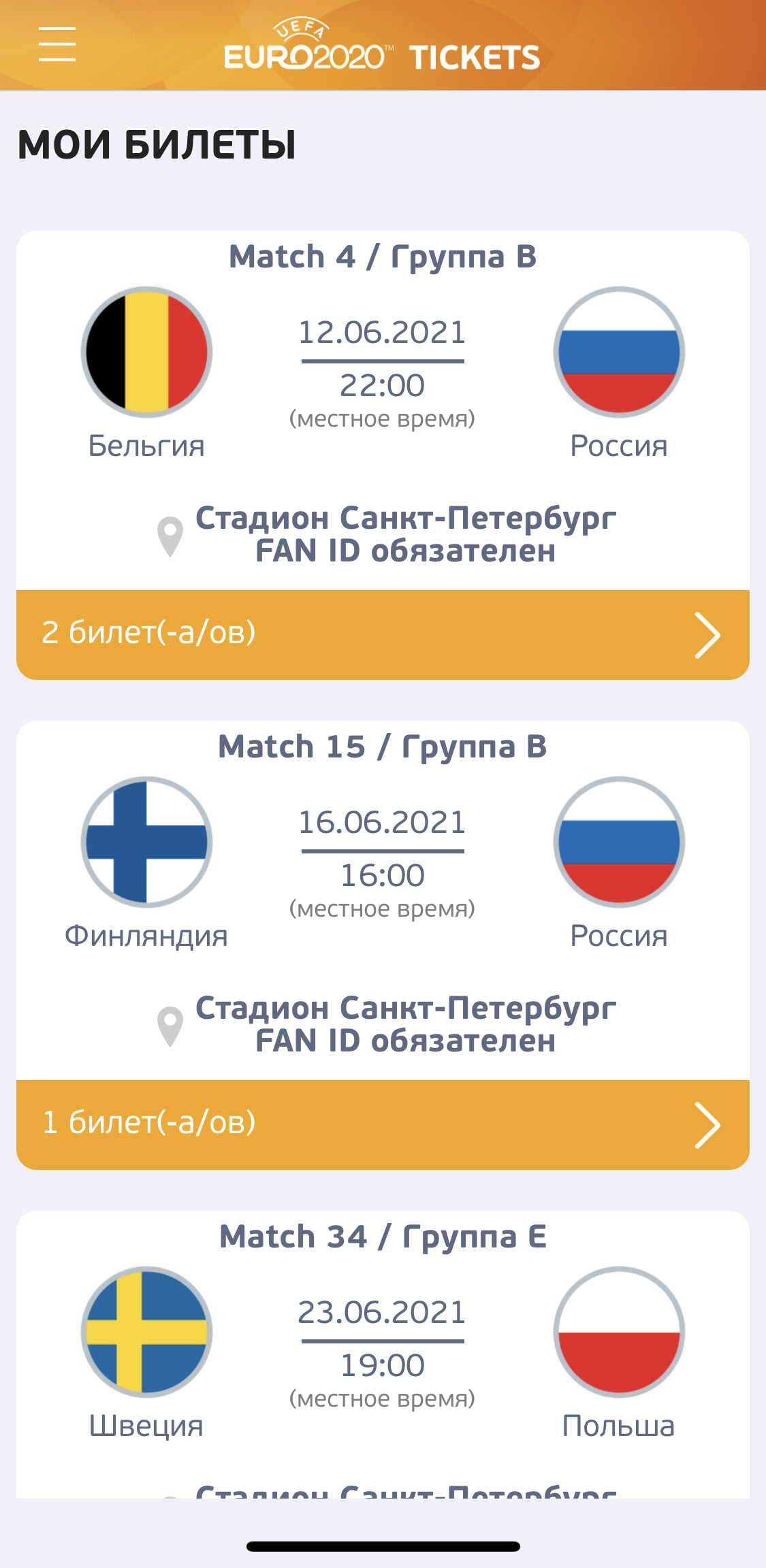Open the Match 15 Finland vs Russia card

(383, 900)
